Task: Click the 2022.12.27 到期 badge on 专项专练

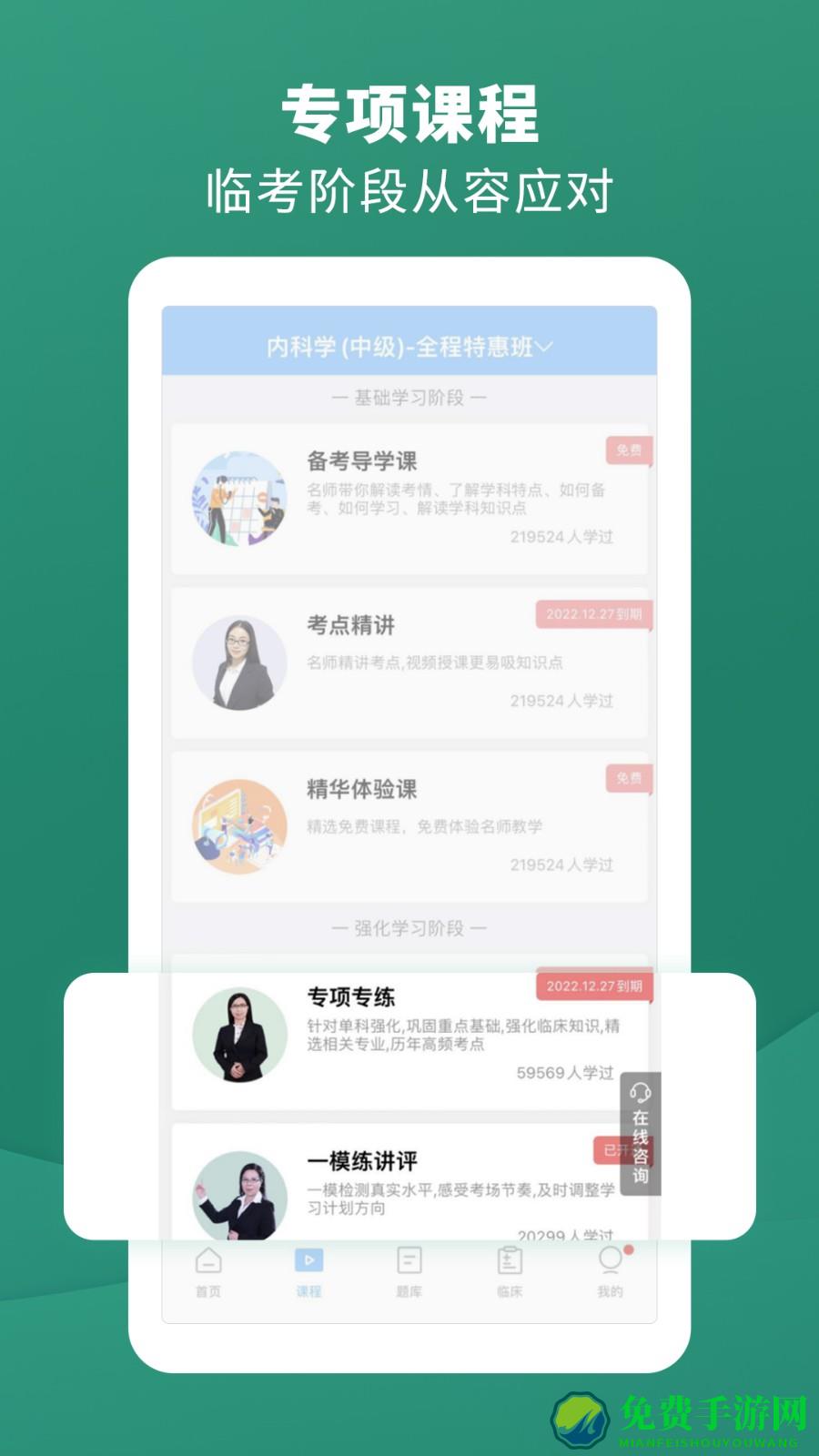Action: coord(592,985)
